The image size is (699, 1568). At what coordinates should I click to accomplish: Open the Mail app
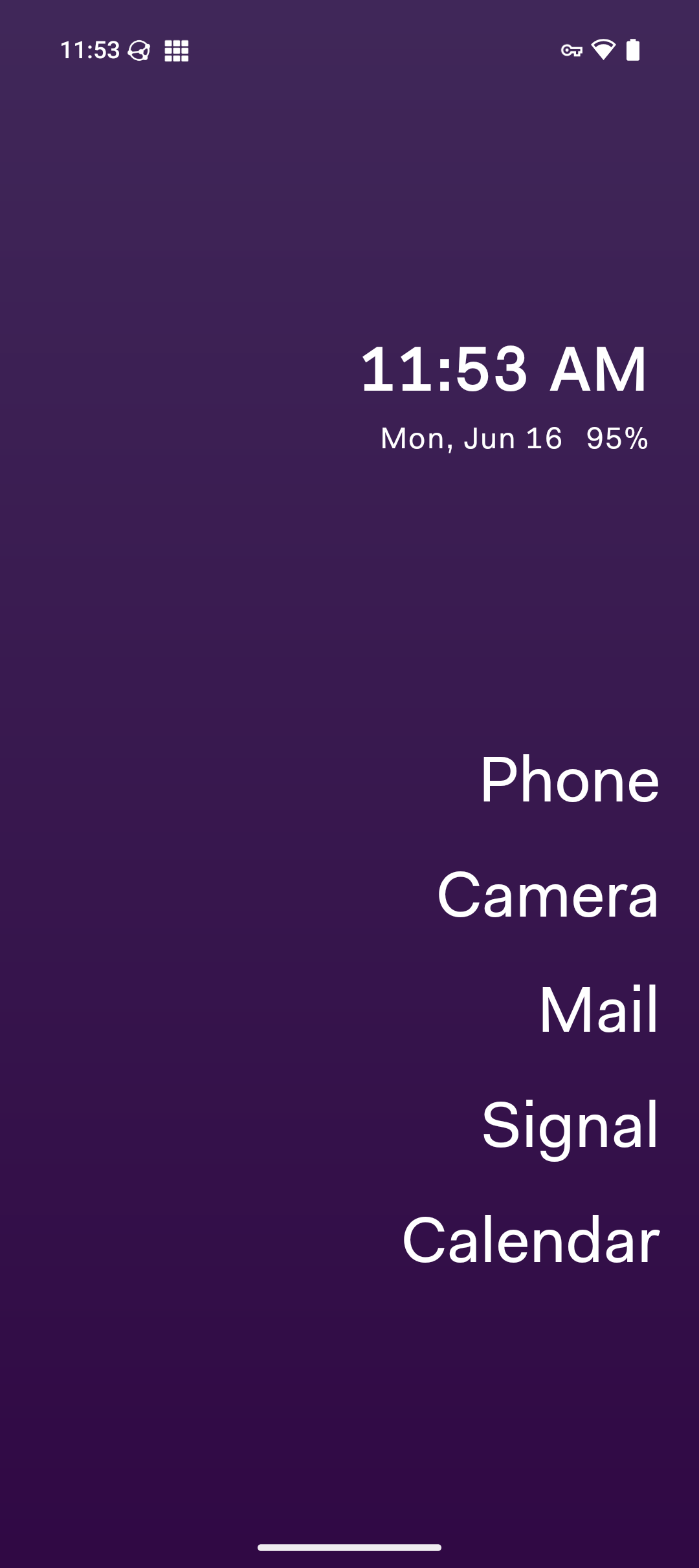click(599, 1010)
